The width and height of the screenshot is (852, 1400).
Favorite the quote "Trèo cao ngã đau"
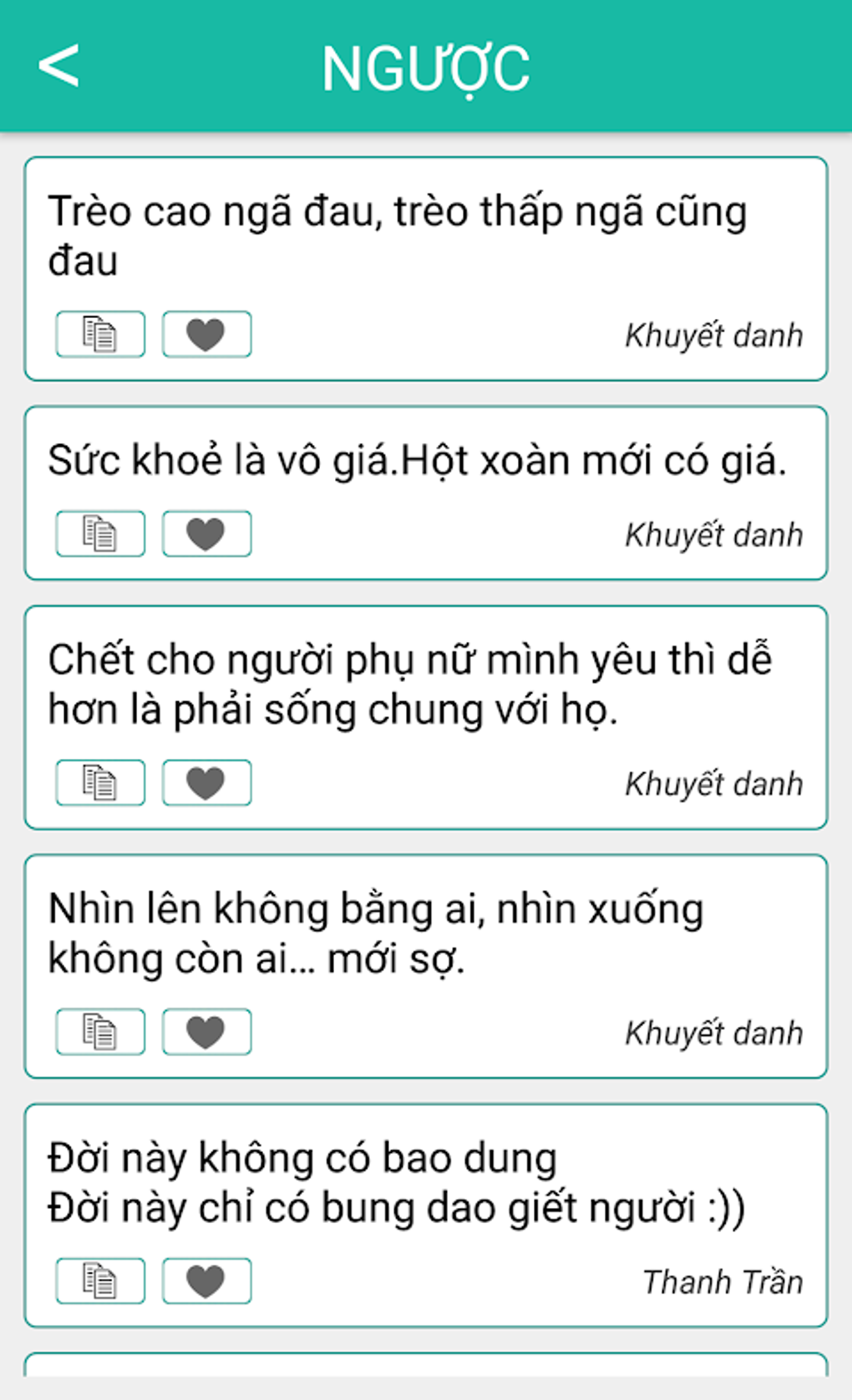(206, 334)
